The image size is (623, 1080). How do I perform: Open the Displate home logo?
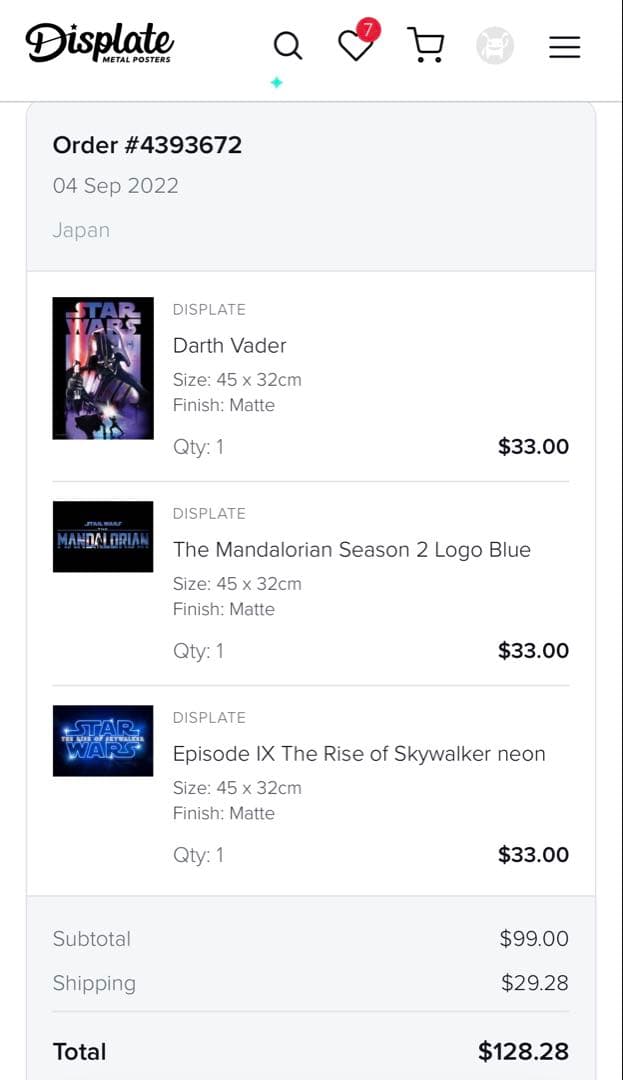pos(100,43)
